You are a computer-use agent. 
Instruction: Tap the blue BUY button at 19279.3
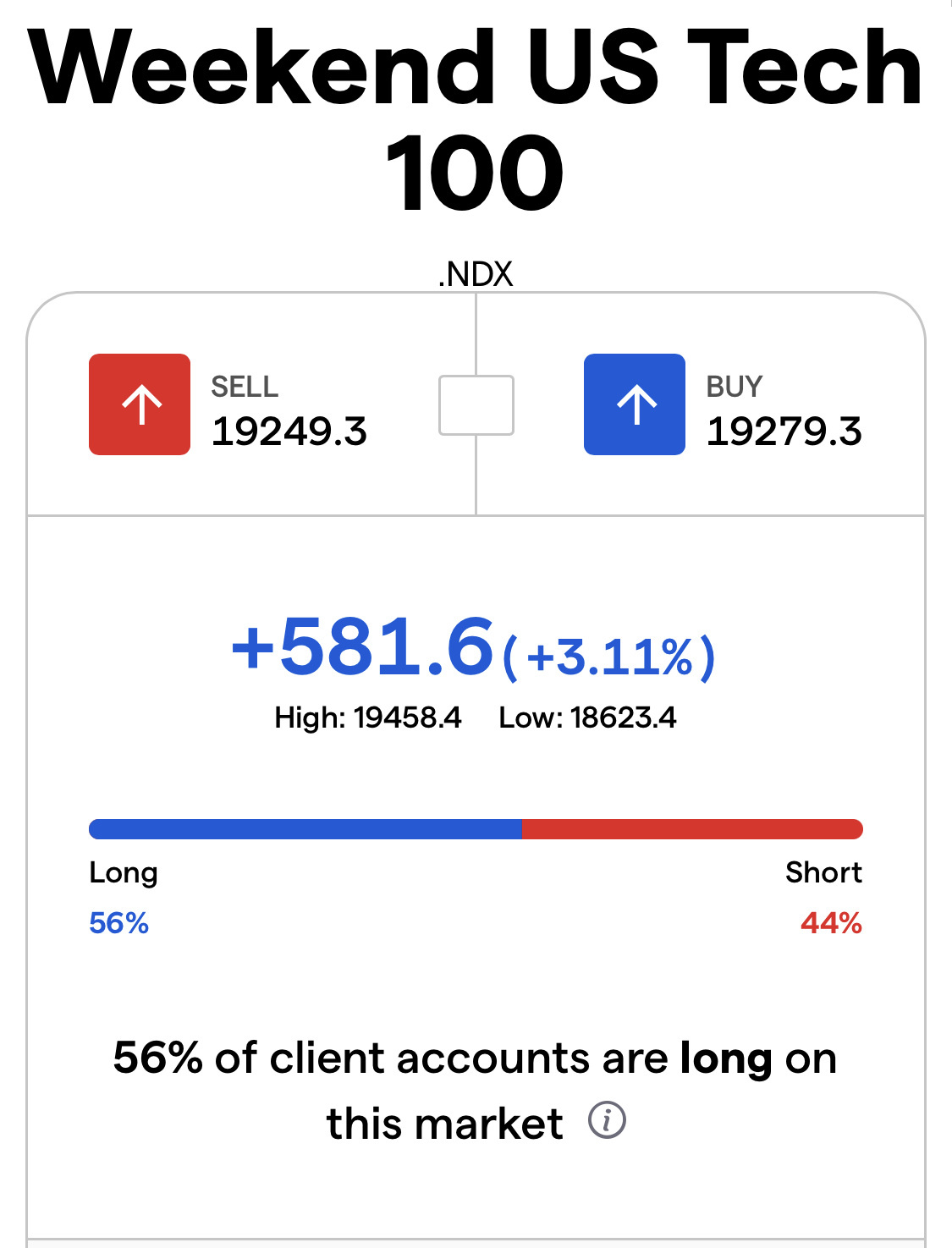click(x=635, y=404)
